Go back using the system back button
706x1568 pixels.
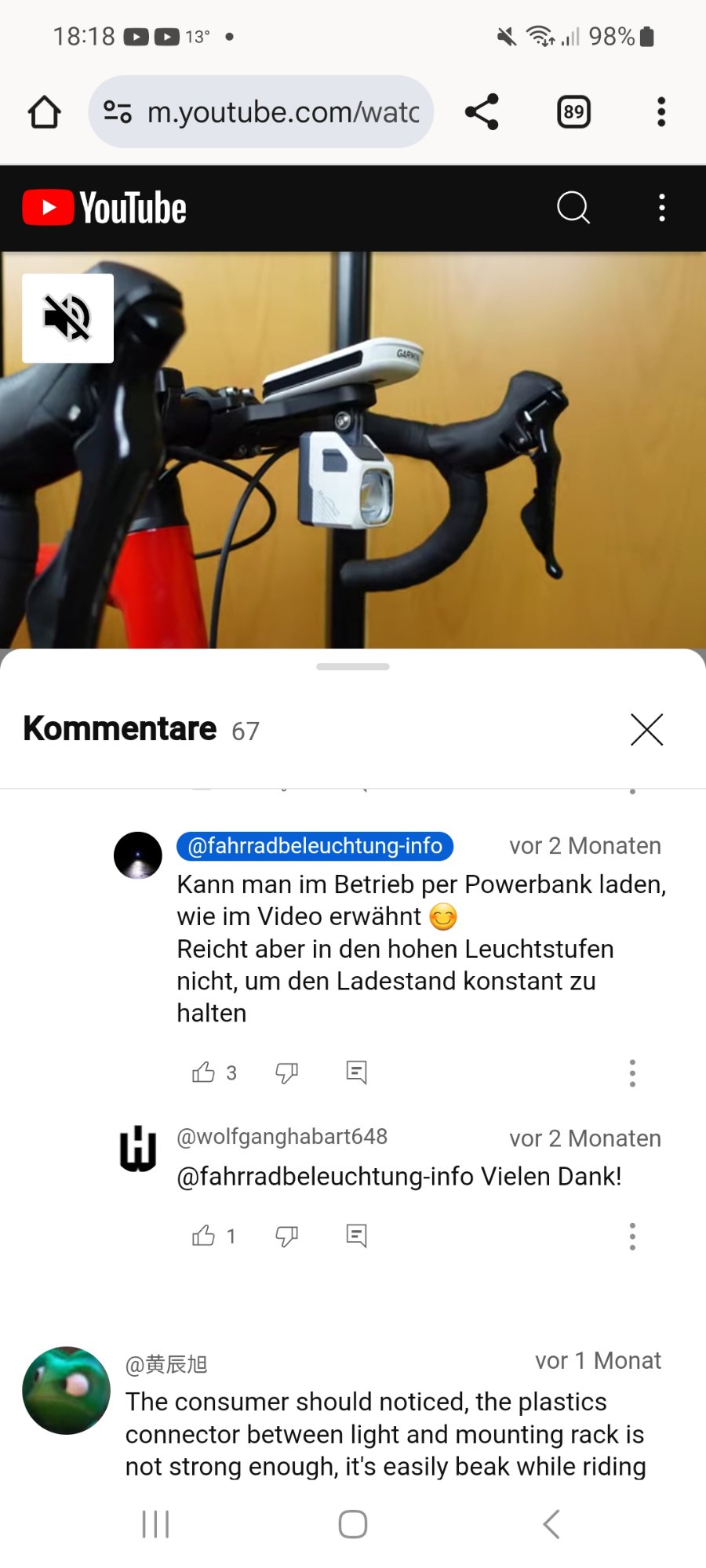pyautogui.click(x=551, y=1524)
